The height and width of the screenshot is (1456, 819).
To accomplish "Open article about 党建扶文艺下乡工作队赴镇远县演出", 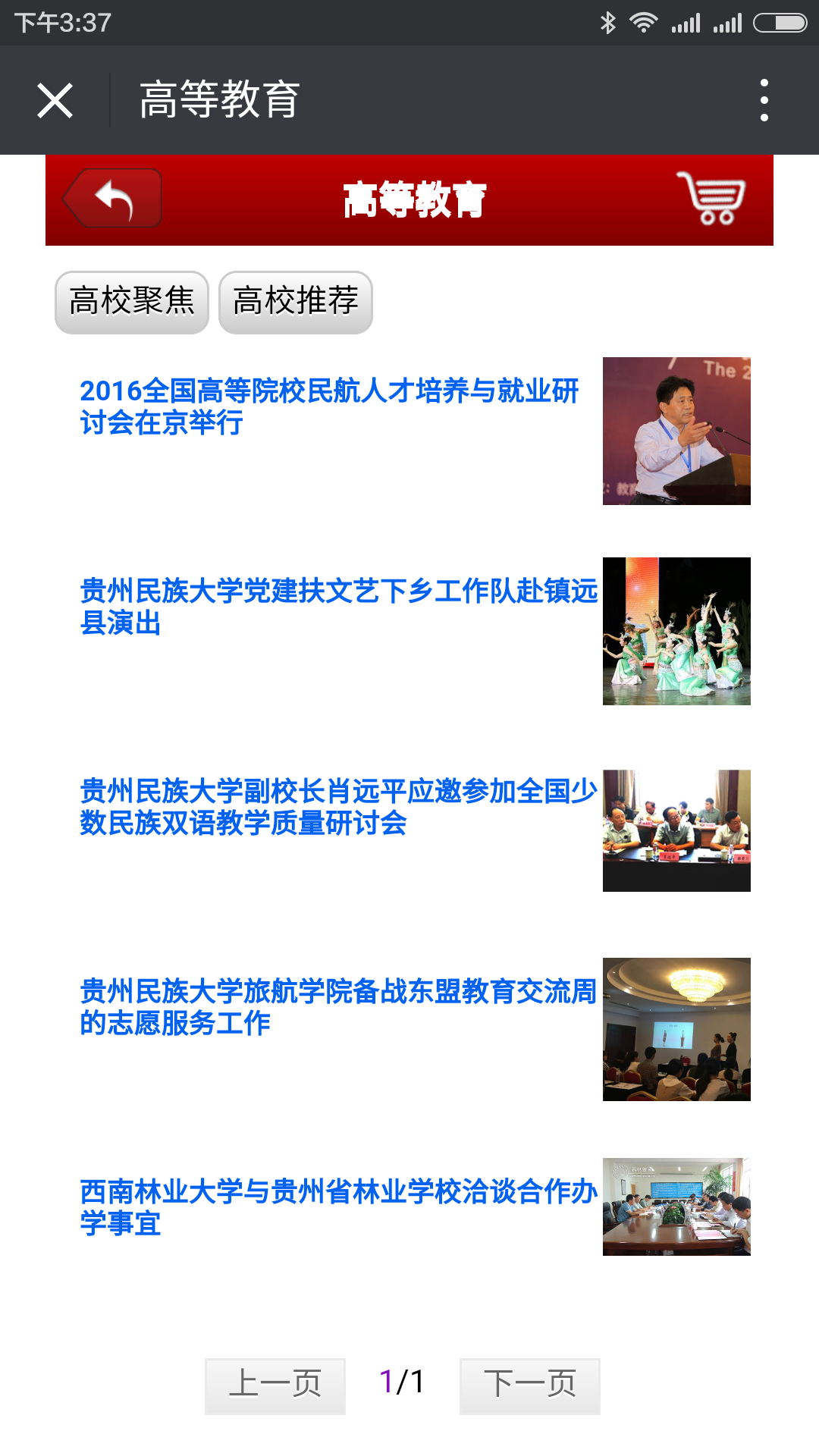I will point(338,607).
